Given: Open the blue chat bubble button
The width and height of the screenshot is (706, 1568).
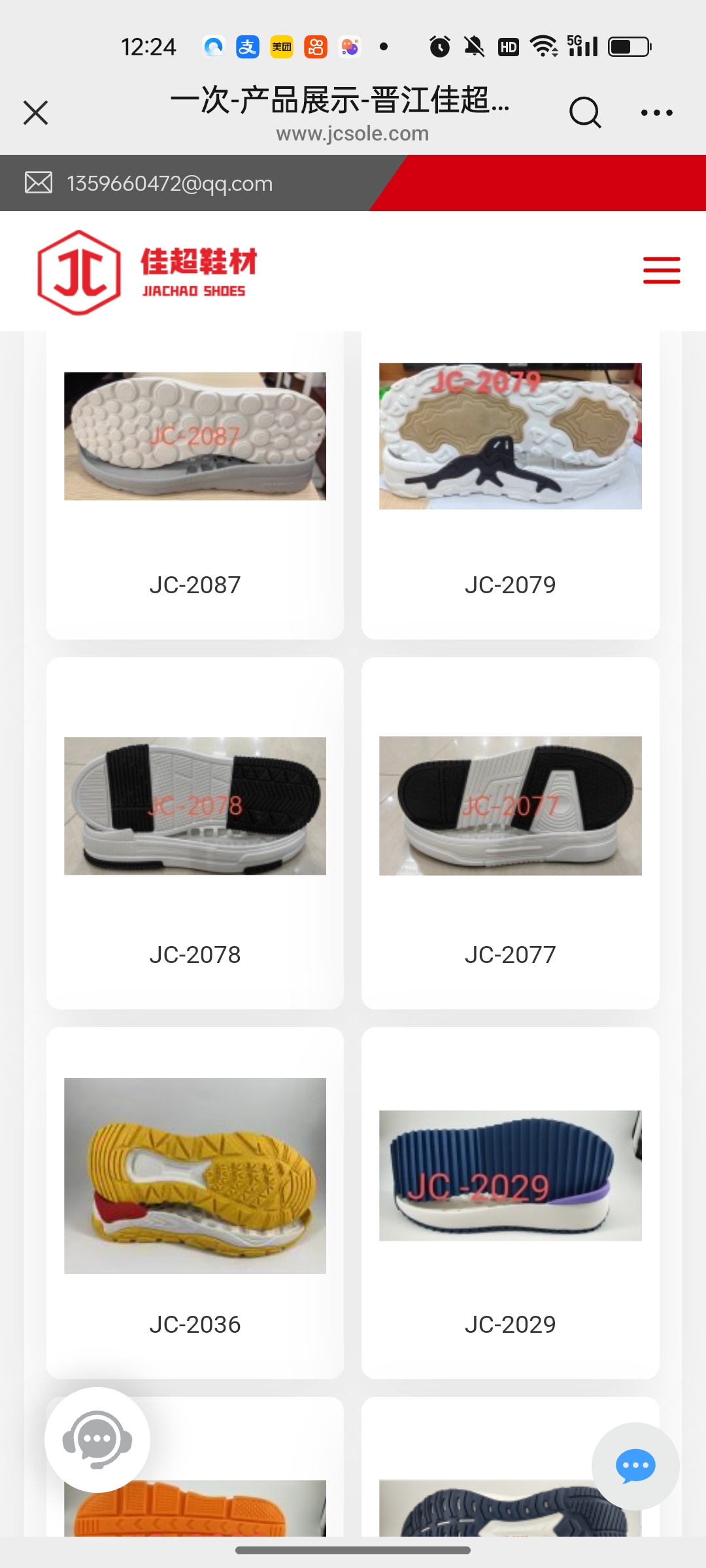Looking at the screenshot, I should click(635, 1466).
